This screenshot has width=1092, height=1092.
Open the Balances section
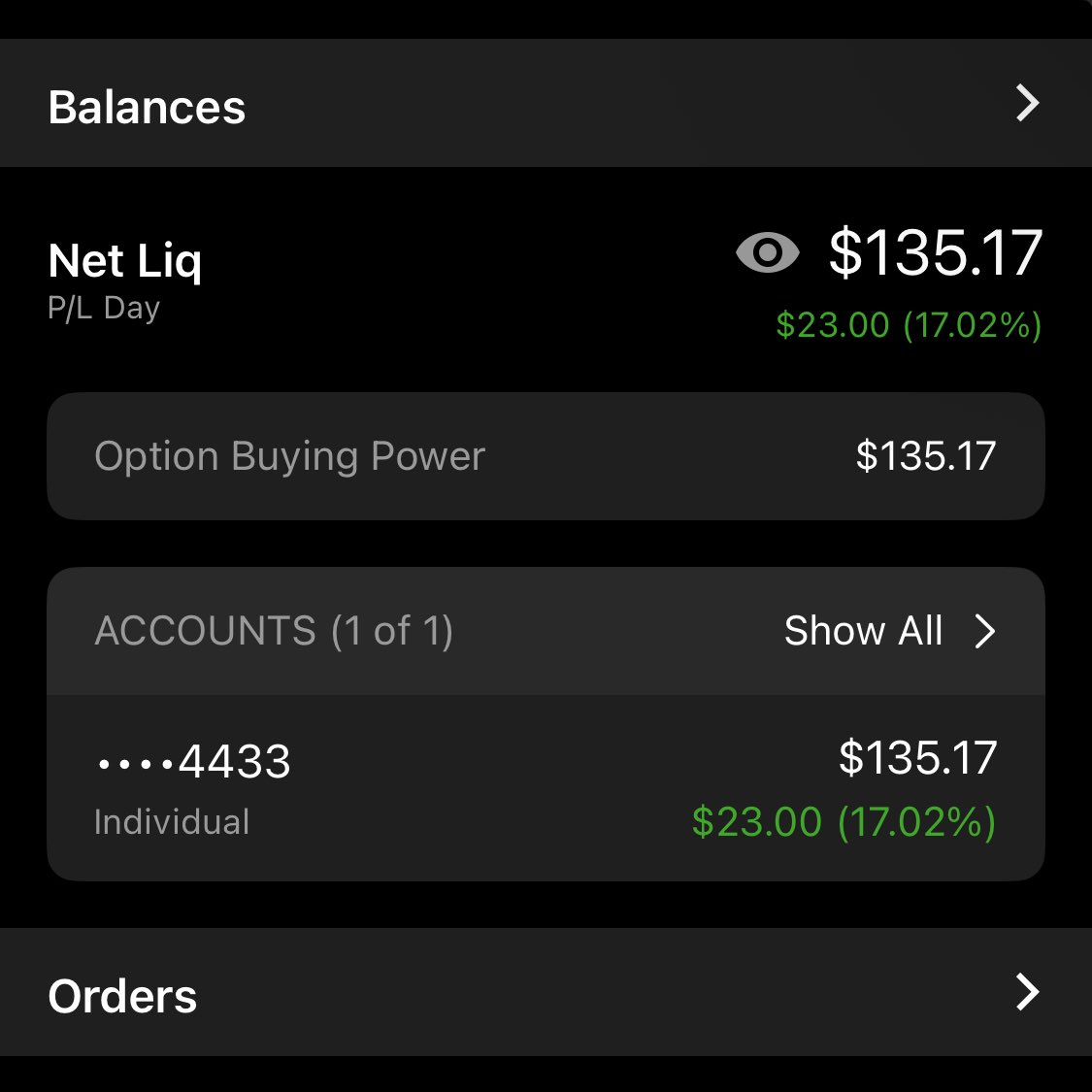coord(544,104)
